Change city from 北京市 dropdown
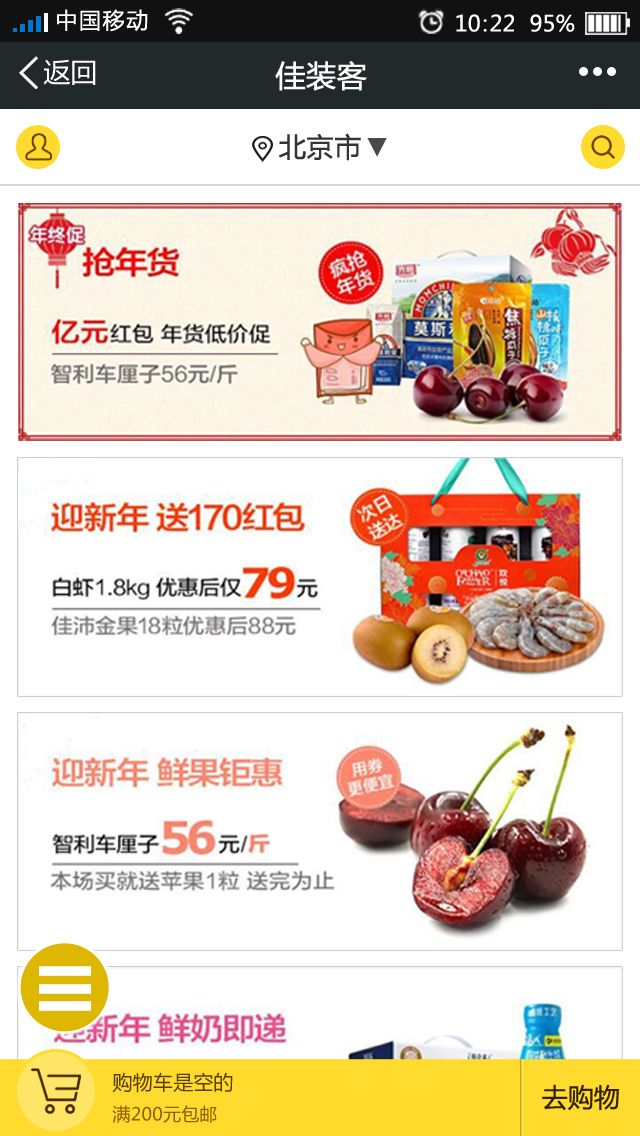The image size is (640, 1136). tap(319, 148)
